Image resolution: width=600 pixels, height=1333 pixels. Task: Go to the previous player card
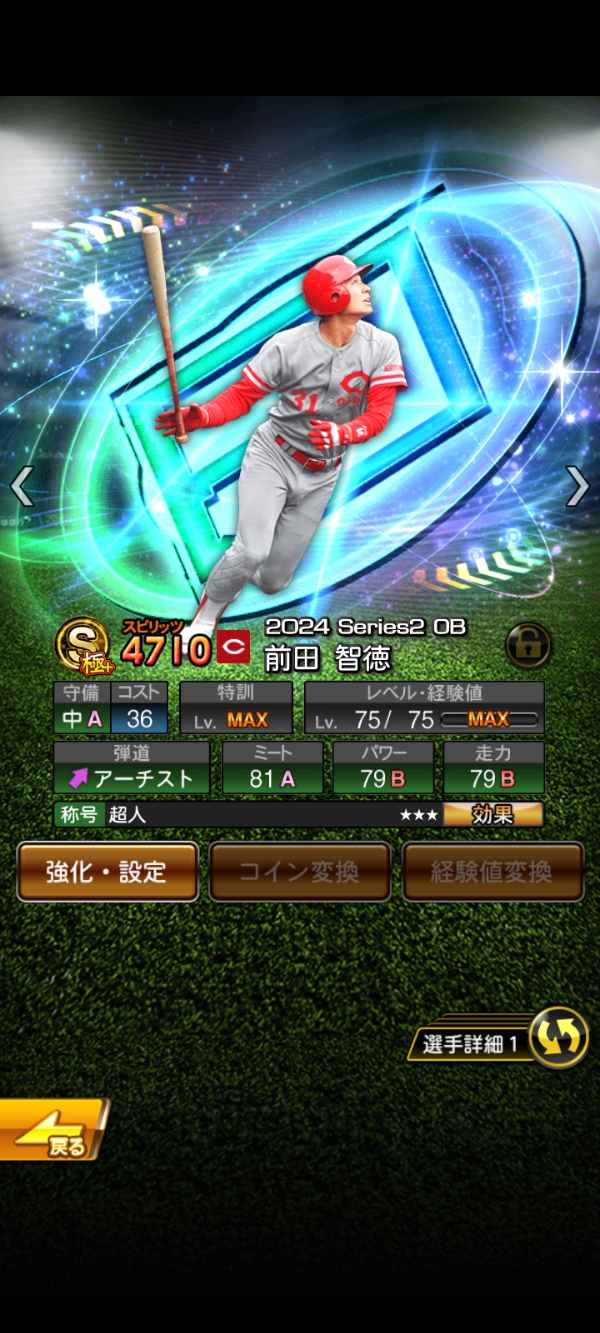click(x=22, y=487)
